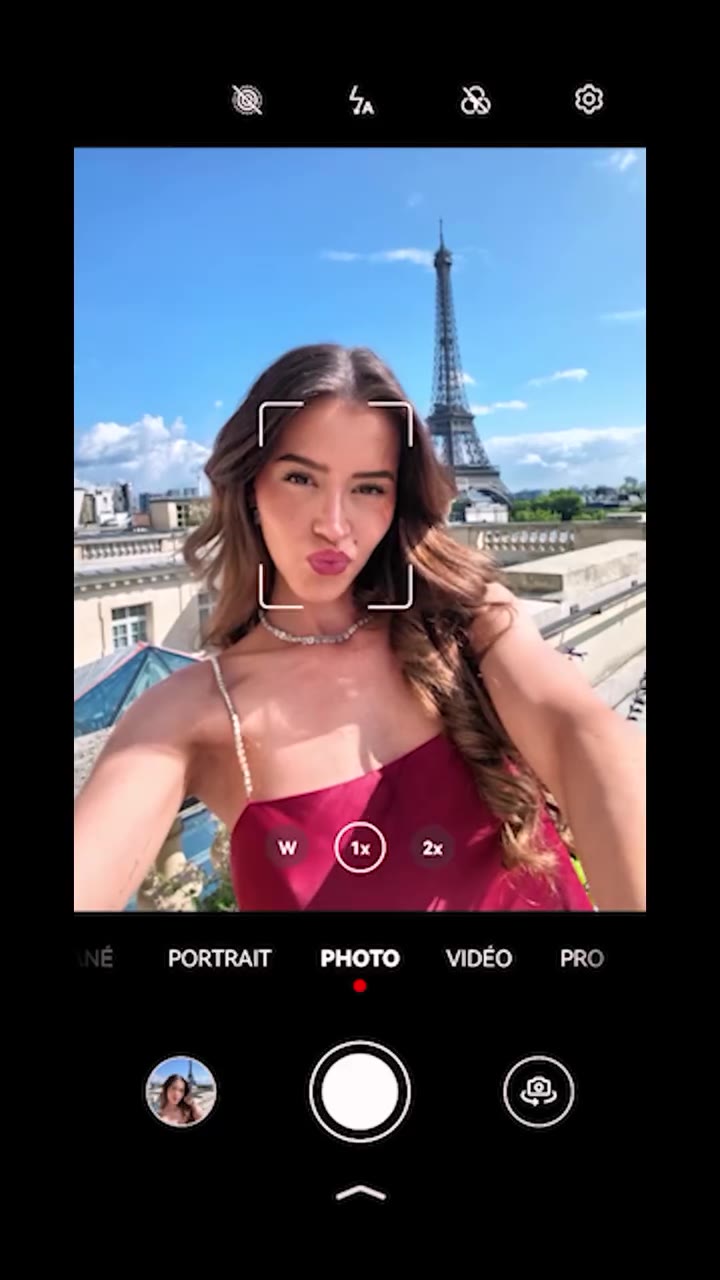
Task: Zoom to 2x
Action: [x=432, y=848]
